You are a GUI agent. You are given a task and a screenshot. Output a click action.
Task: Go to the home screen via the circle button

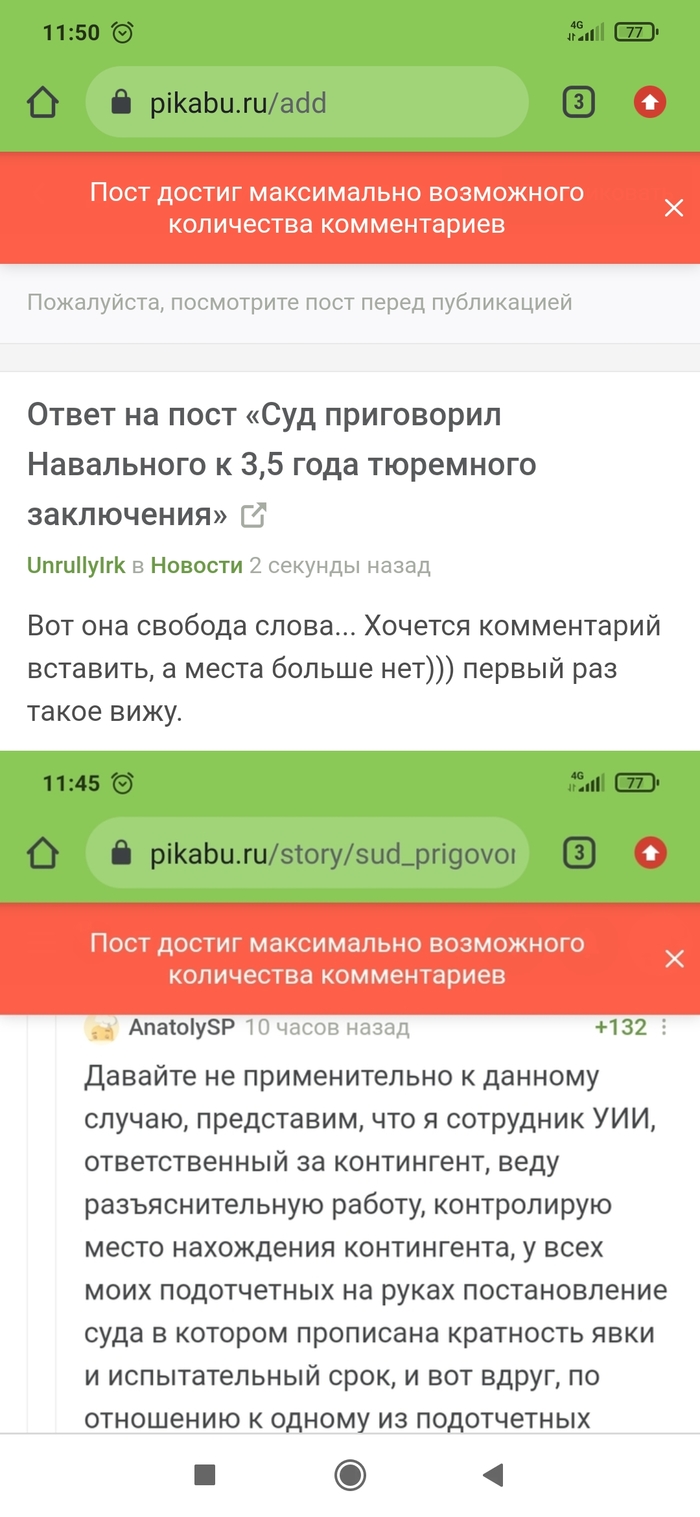coord(350,1474)
